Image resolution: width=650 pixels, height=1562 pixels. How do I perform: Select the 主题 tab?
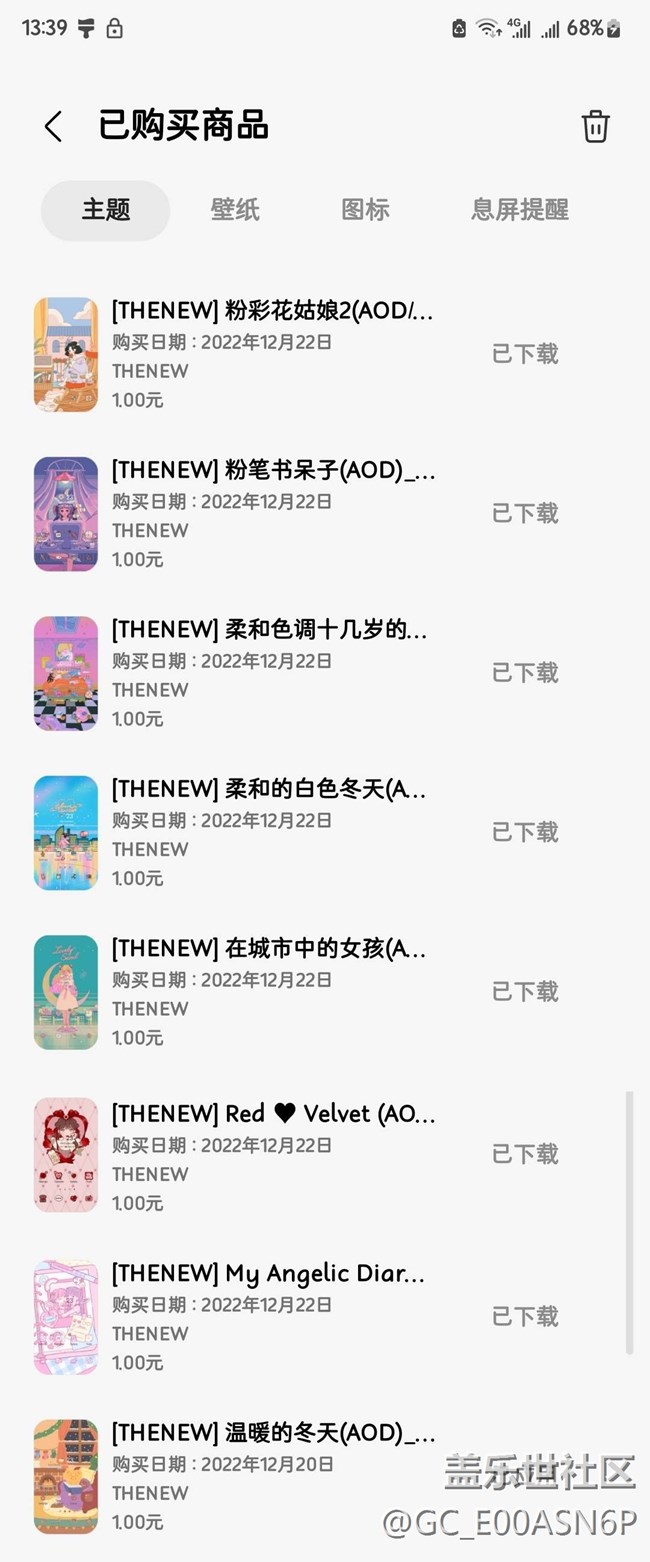106,210
